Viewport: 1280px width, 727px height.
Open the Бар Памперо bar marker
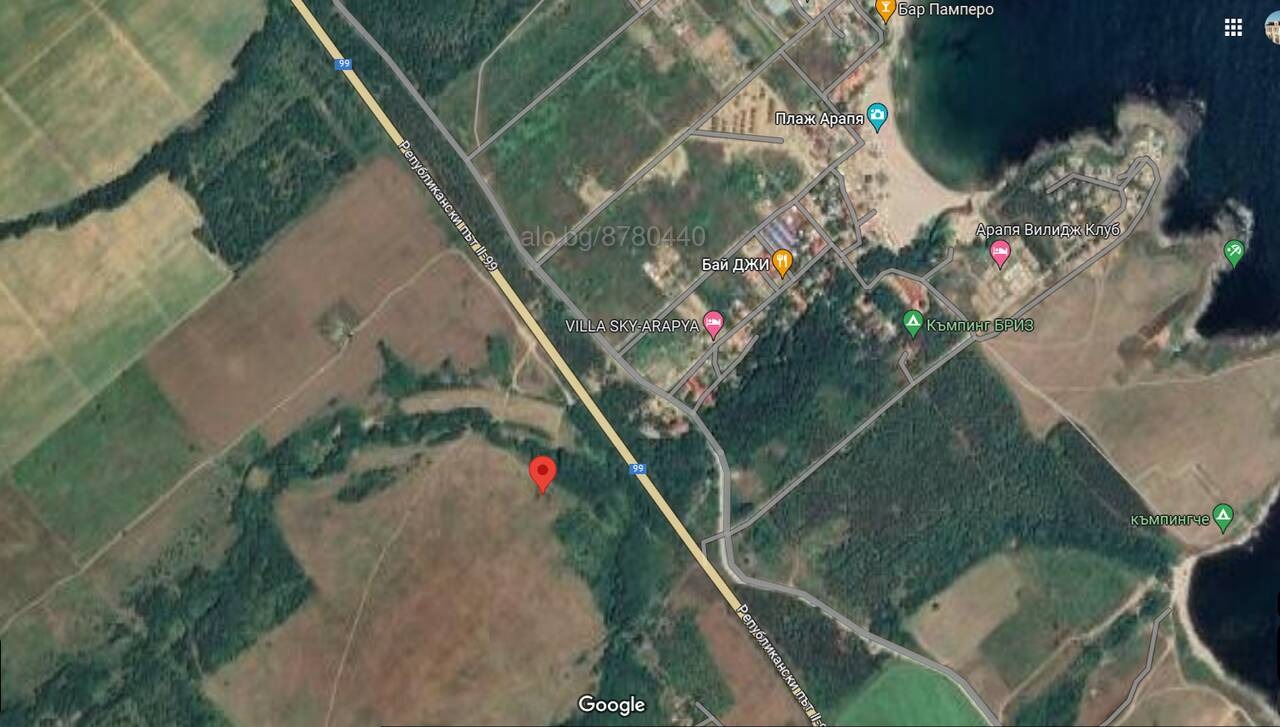[885, 10]
